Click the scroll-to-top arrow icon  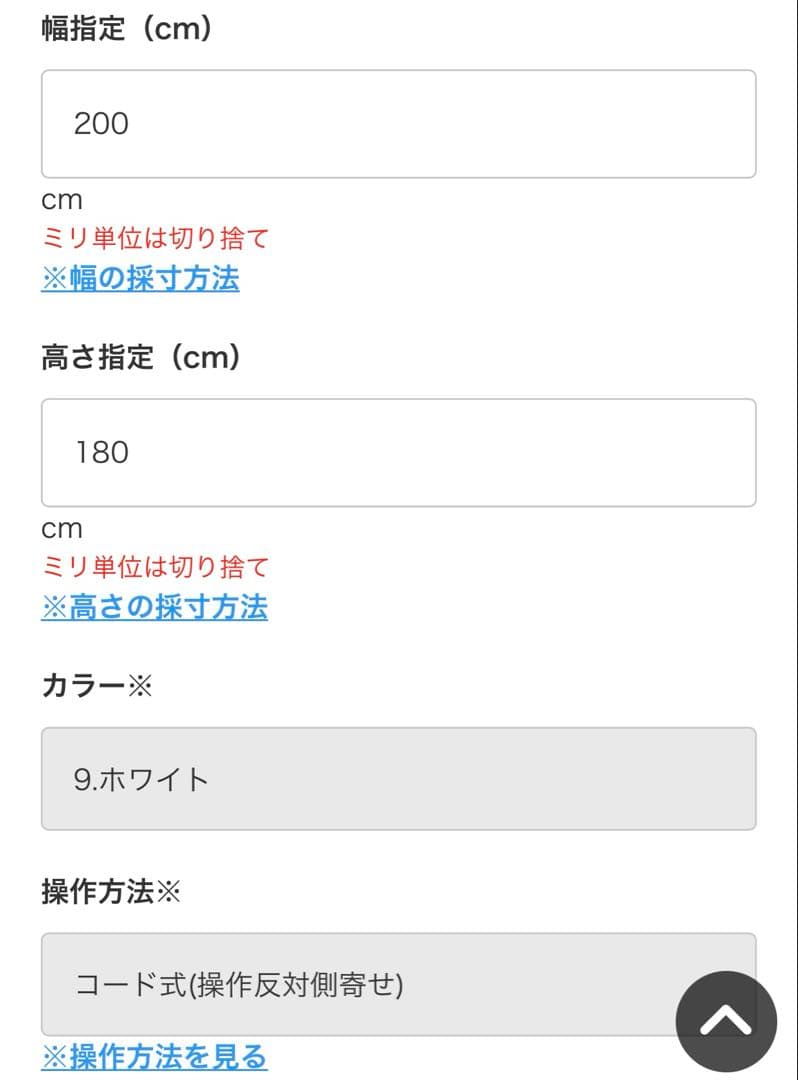pyautogui.click(x=727, y=1020)
